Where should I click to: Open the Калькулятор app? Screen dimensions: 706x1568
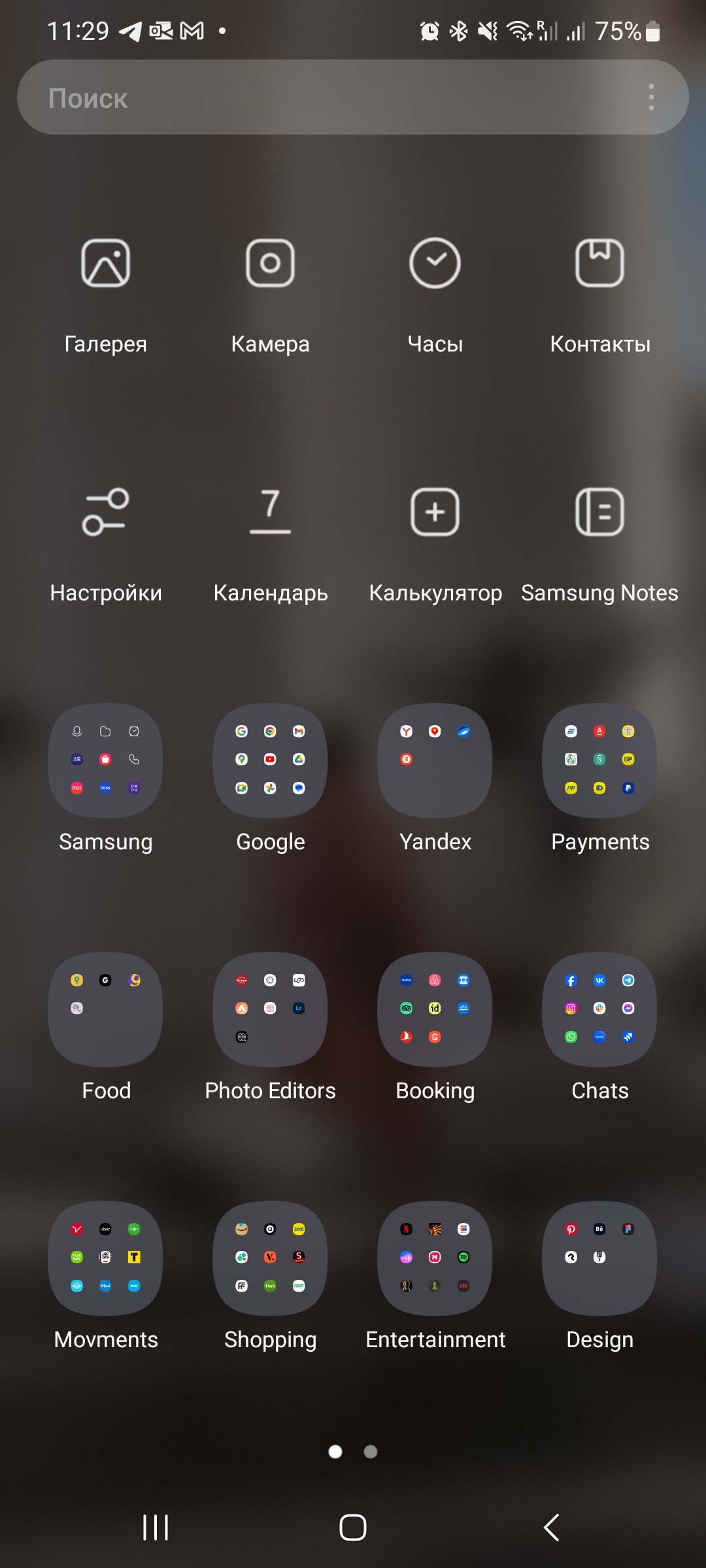(x=435, y=512)
